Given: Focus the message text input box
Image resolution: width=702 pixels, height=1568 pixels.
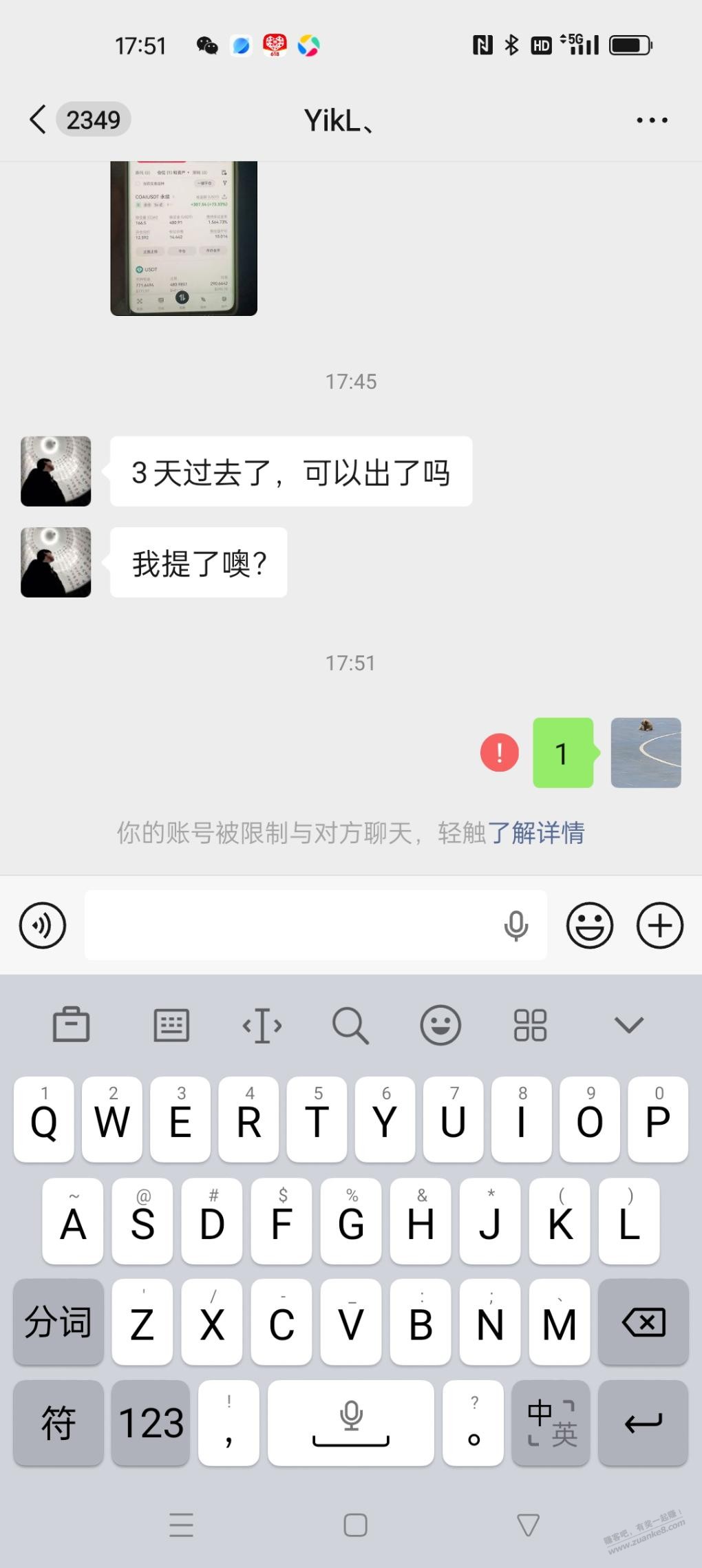Looking at the screenshot, I should point(289,925).
